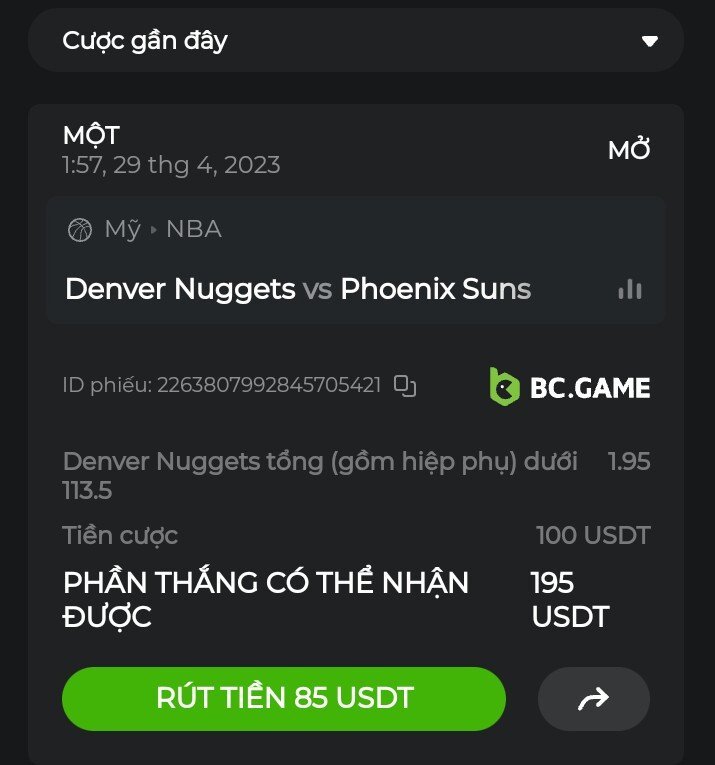Copy the ID phiếu bet number
This screenshot has height=765, width=715.
(x=404, y=385)
